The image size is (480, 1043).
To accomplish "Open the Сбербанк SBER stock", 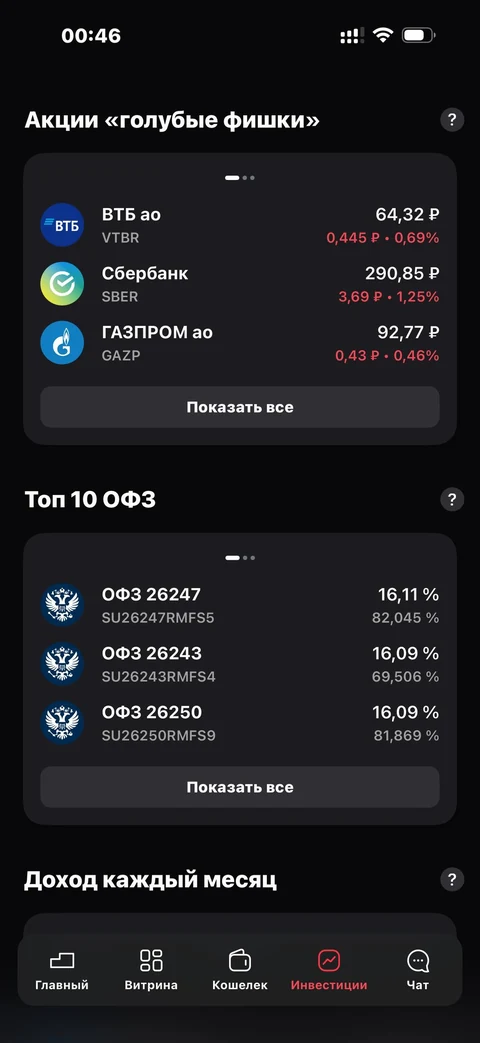I will click(x=240, y=284).
